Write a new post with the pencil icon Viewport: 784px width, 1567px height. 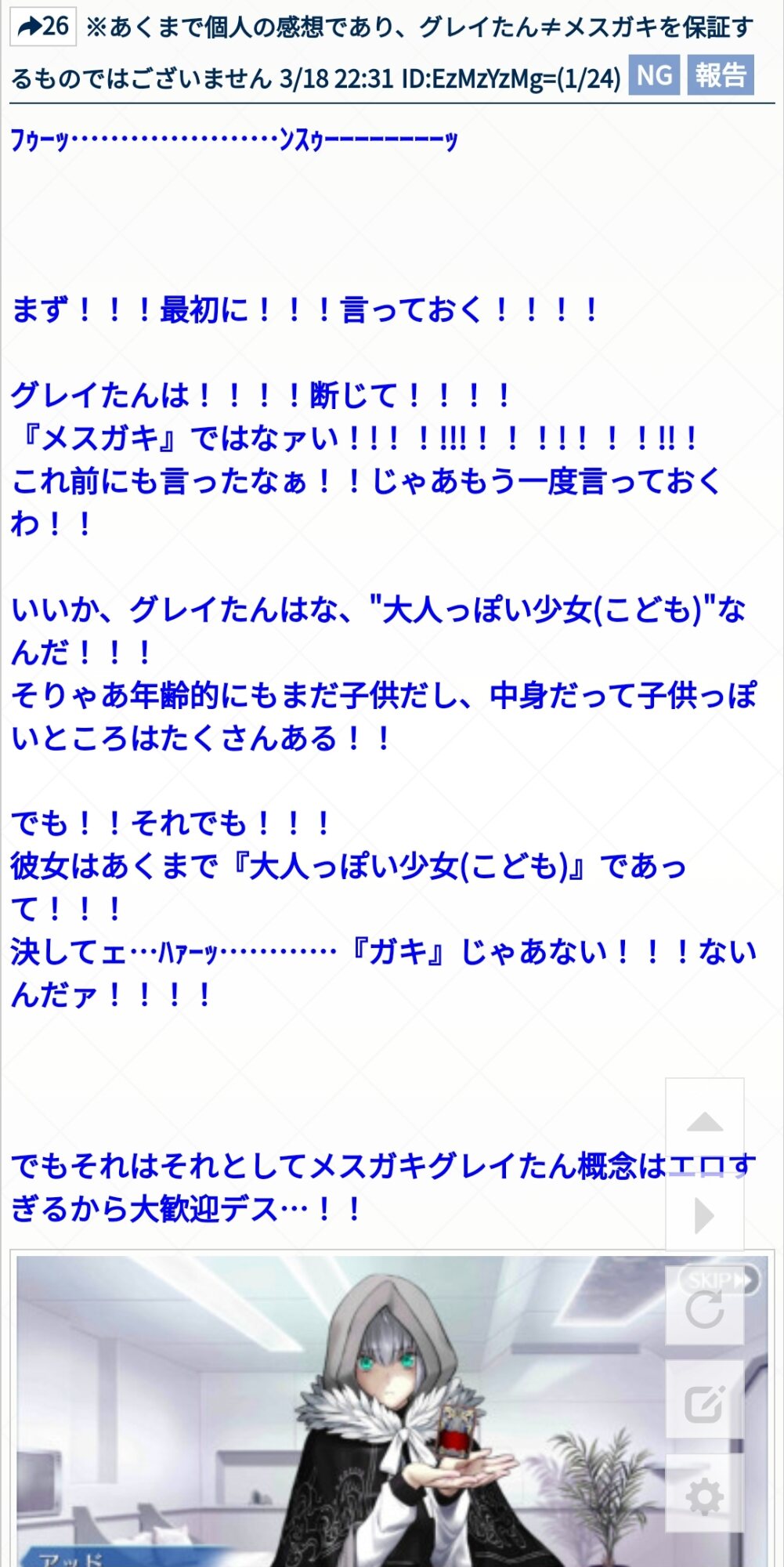pos(704,1404)
